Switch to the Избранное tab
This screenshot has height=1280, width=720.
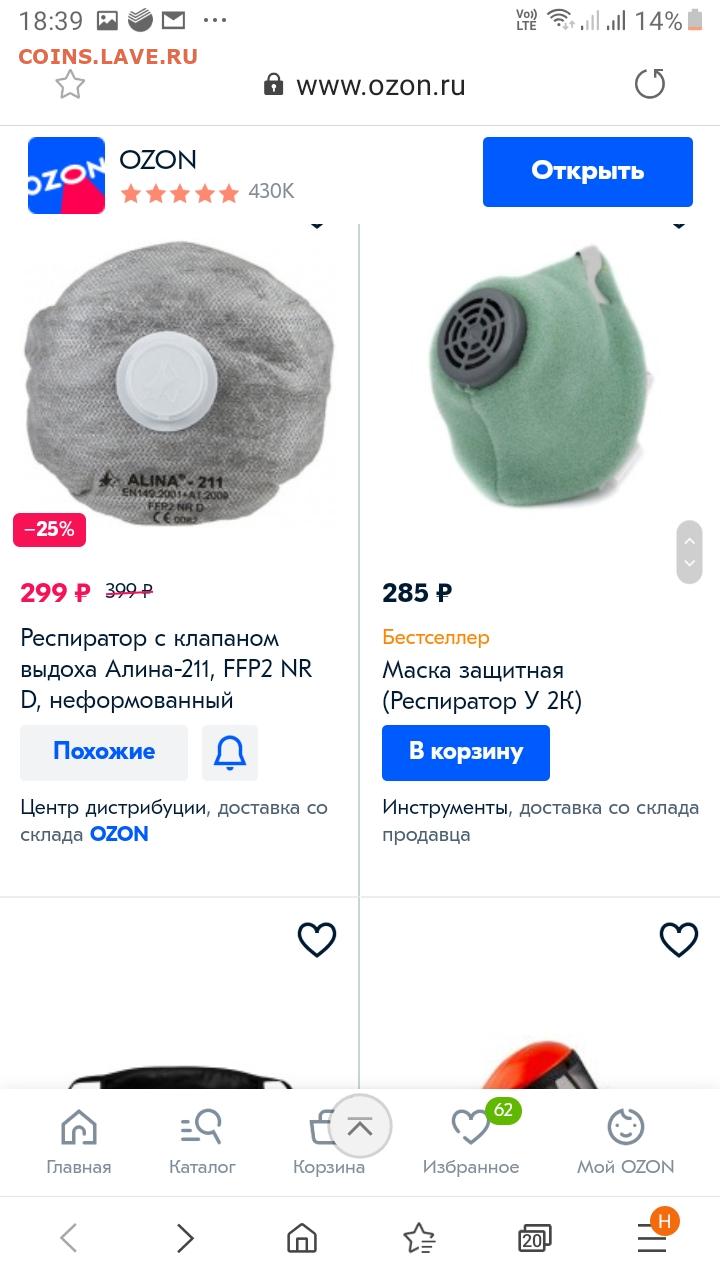point(471,1142)
